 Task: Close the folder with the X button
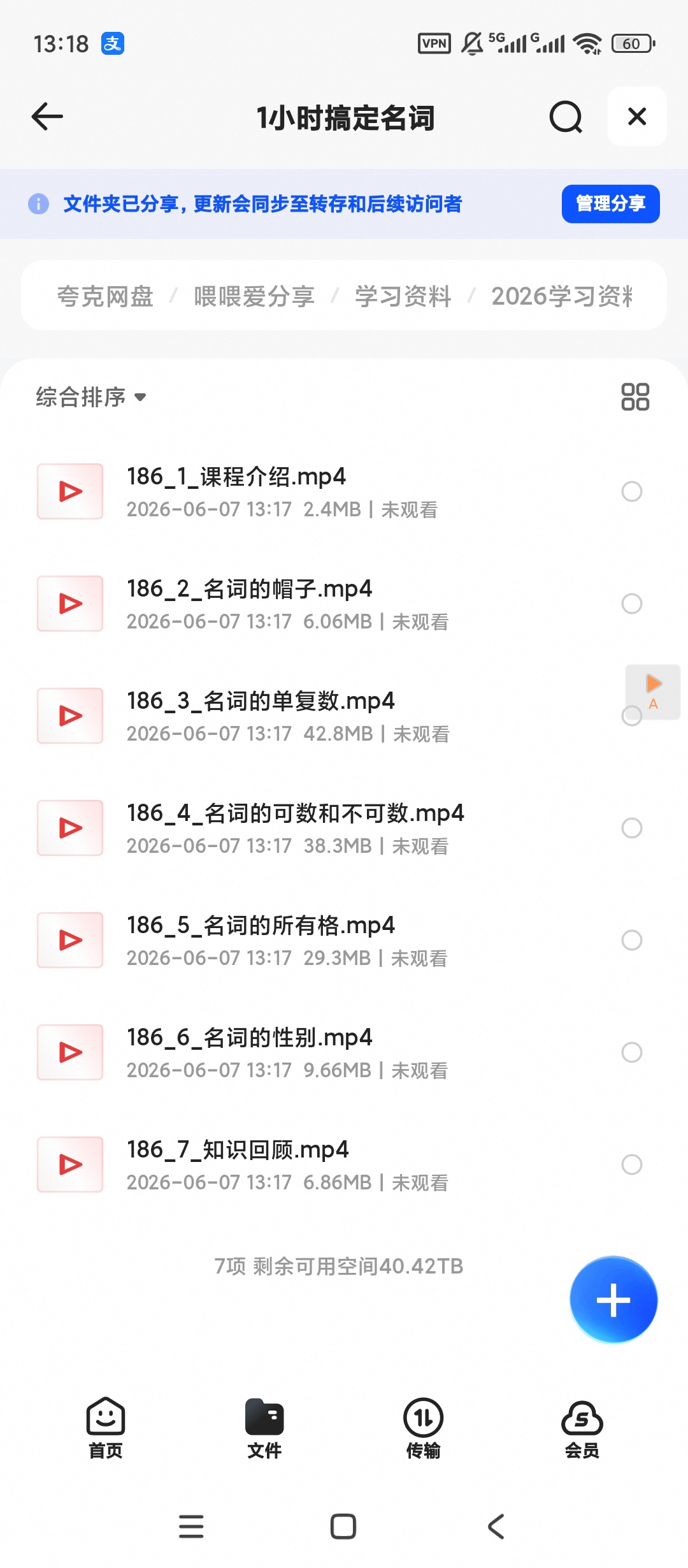tap(637, 117)
